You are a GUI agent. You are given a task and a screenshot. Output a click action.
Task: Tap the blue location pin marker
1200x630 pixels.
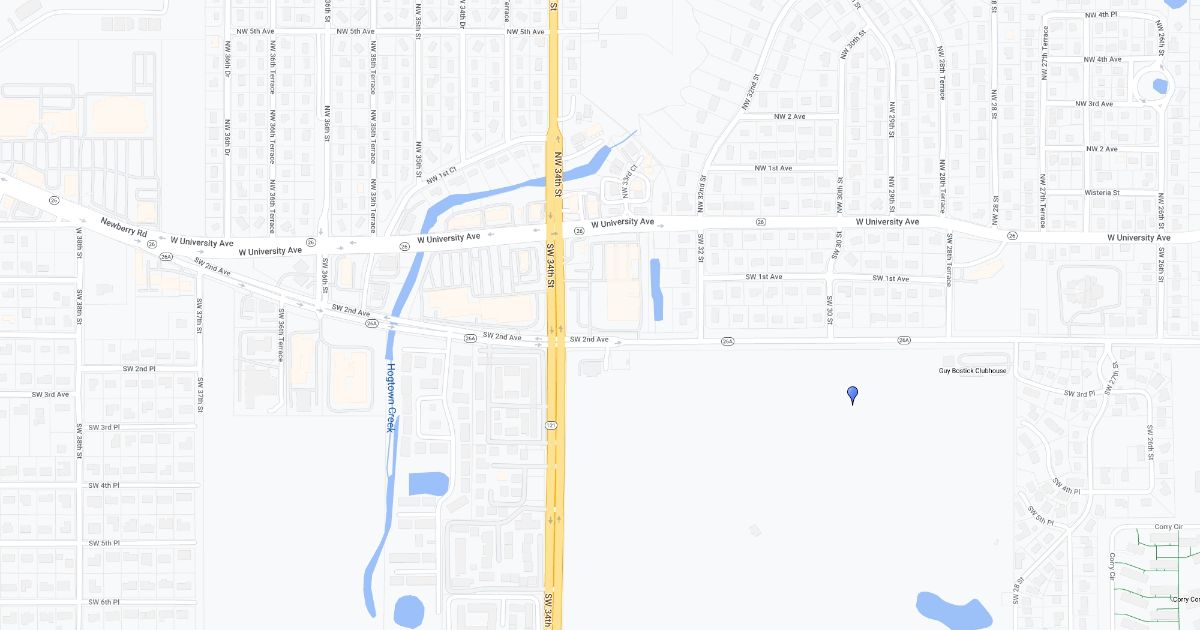point(852,394)
